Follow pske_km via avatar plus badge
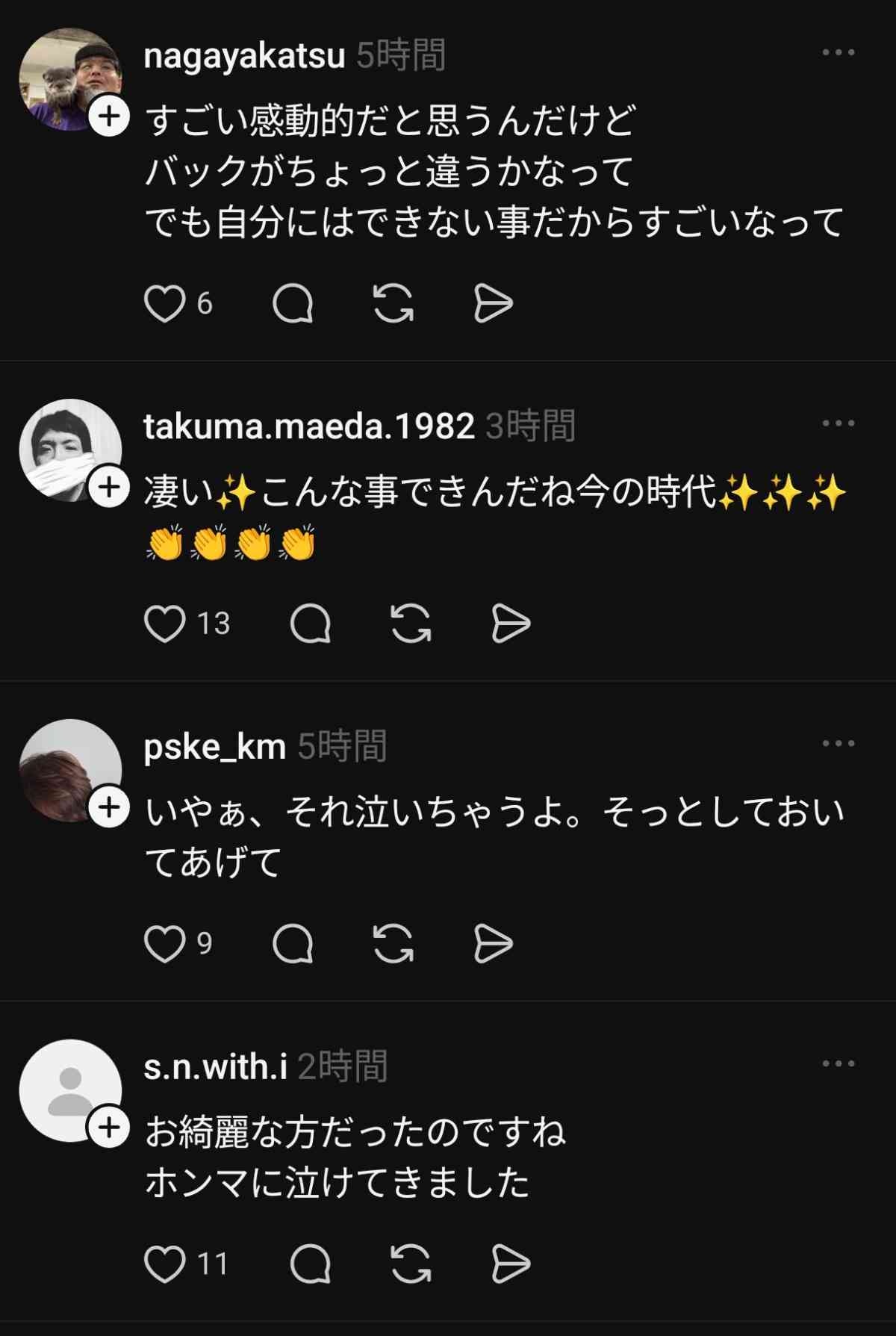Viewport: 896px width, 1336px height. pos(110,807)
